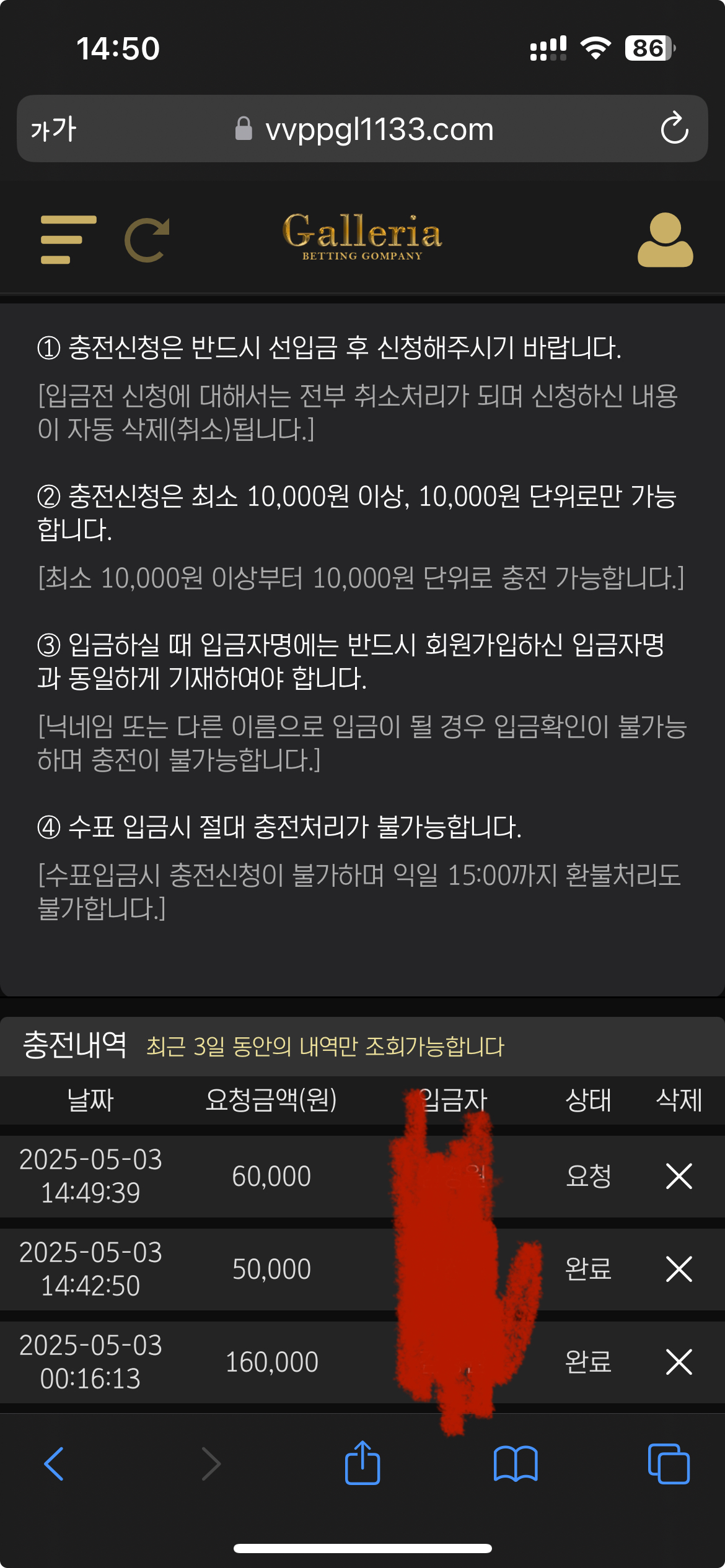Go back to the previous page
This screenshot has height=1568, width=725.
click(55, 1464)
